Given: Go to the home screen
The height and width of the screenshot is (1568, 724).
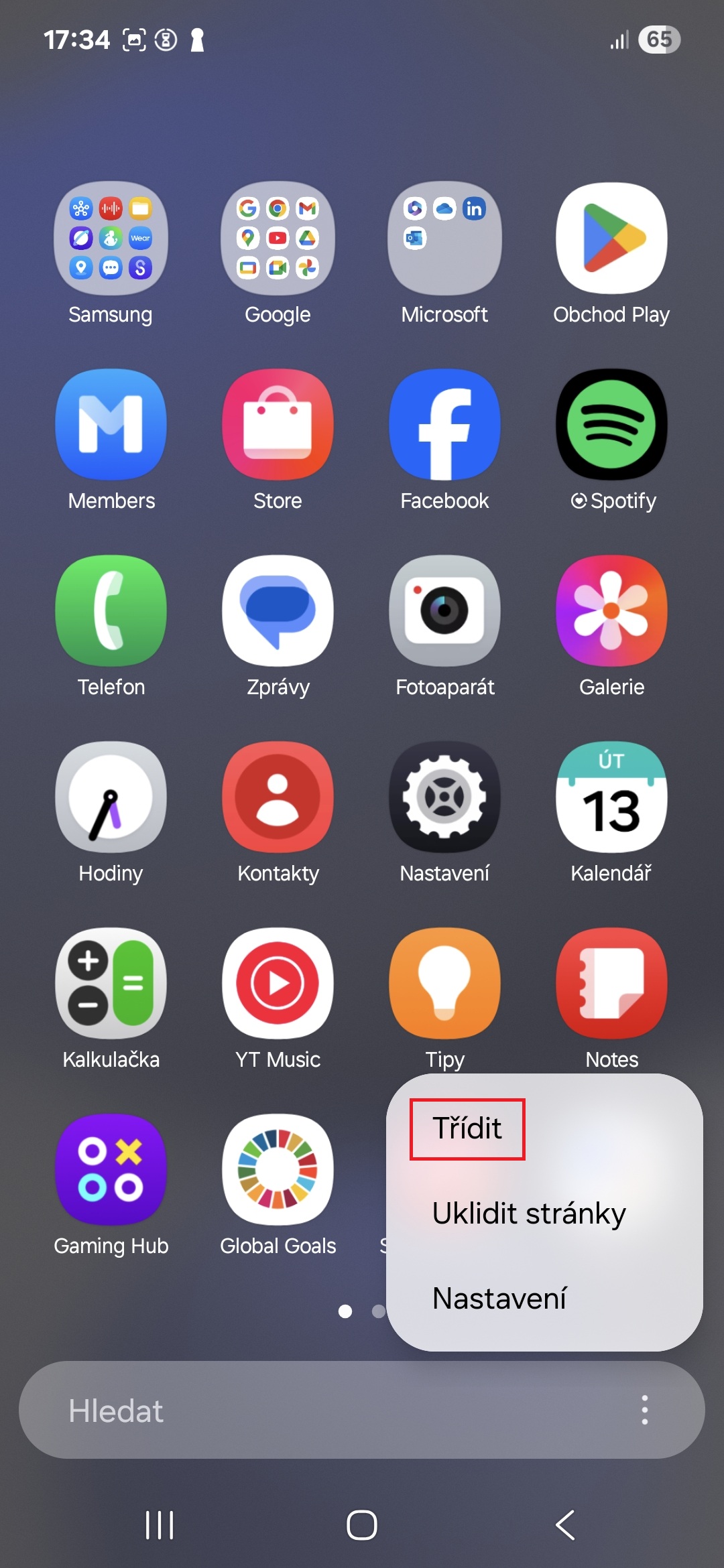Looking at the screenshot, I should [362, 1526].
